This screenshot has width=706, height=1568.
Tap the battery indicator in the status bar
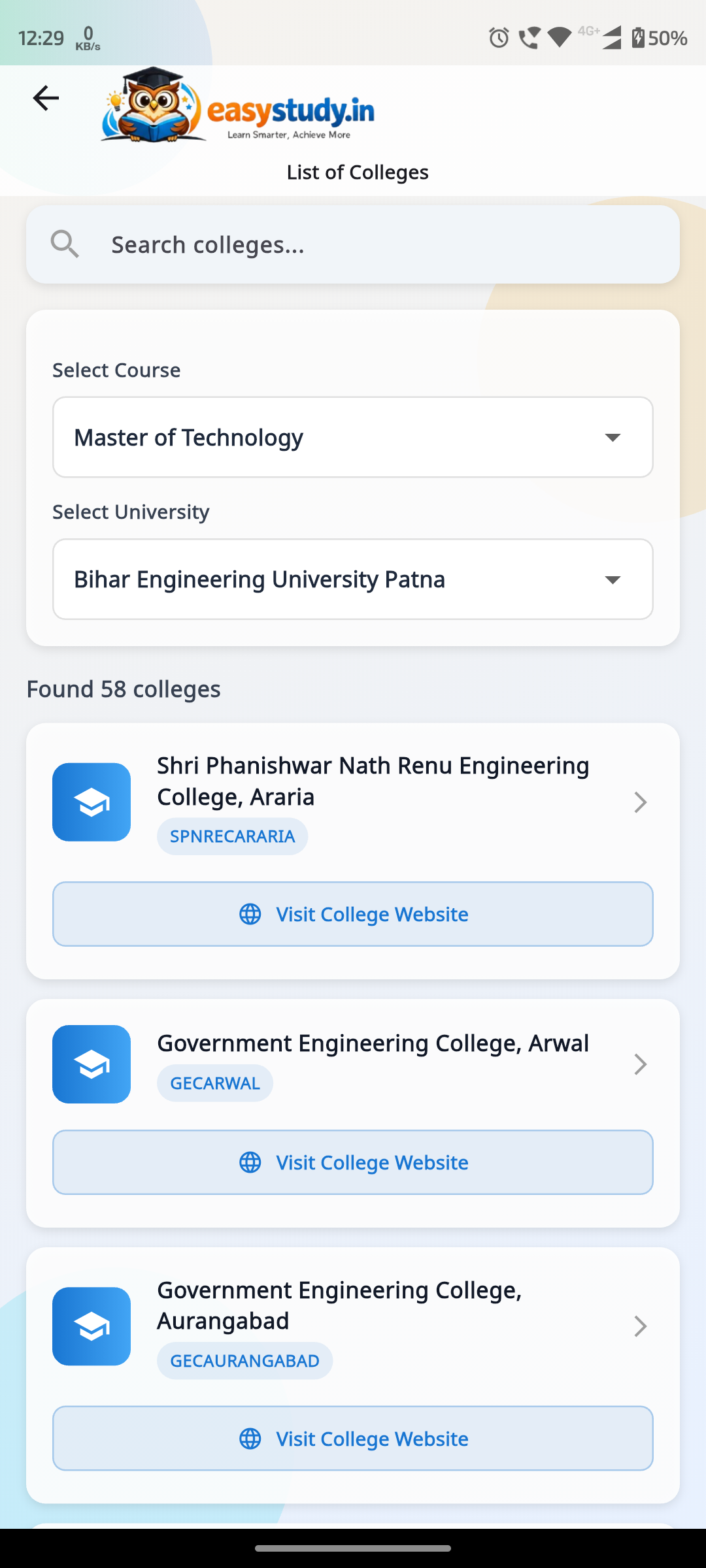[639, 38]
